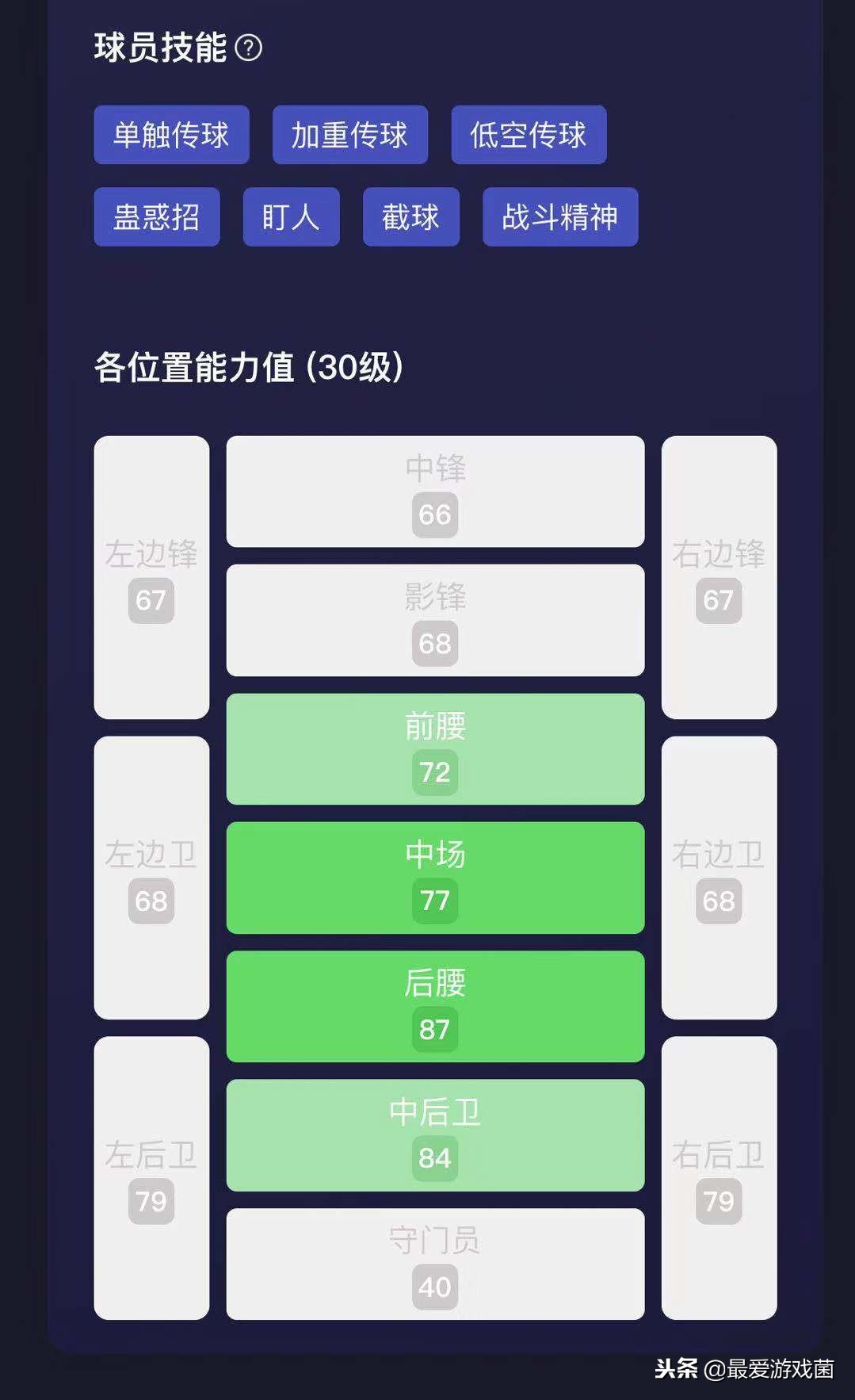Select the 加重传球 skill chip
The width and height of the screenshot is (855, 1400).
349,135
